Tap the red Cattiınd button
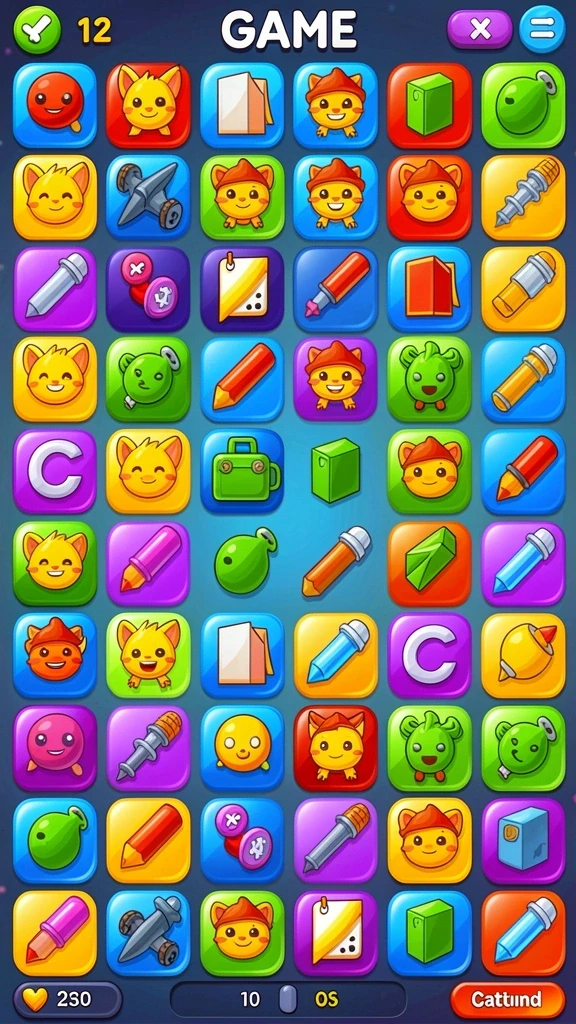This screenshot has width=576, height=1024. [x=507, y=999]
